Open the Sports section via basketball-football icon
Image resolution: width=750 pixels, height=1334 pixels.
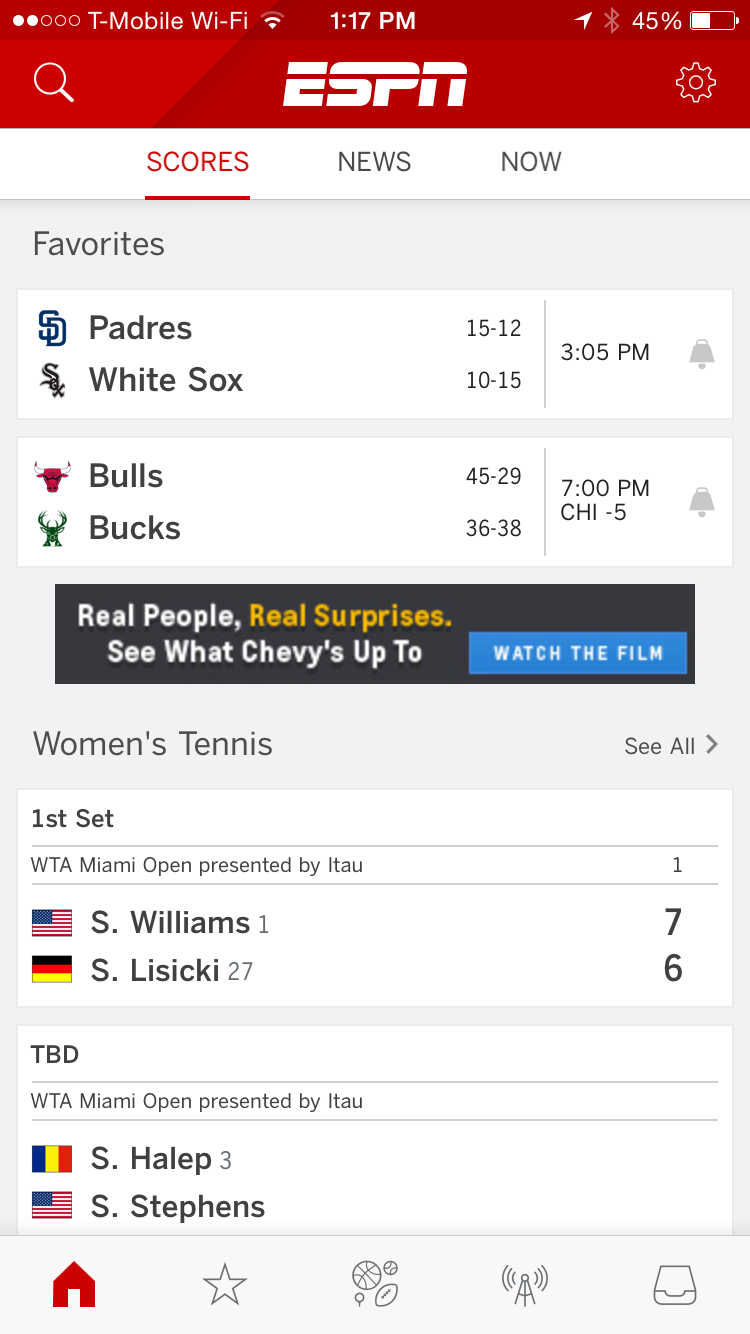point(375,1285)
